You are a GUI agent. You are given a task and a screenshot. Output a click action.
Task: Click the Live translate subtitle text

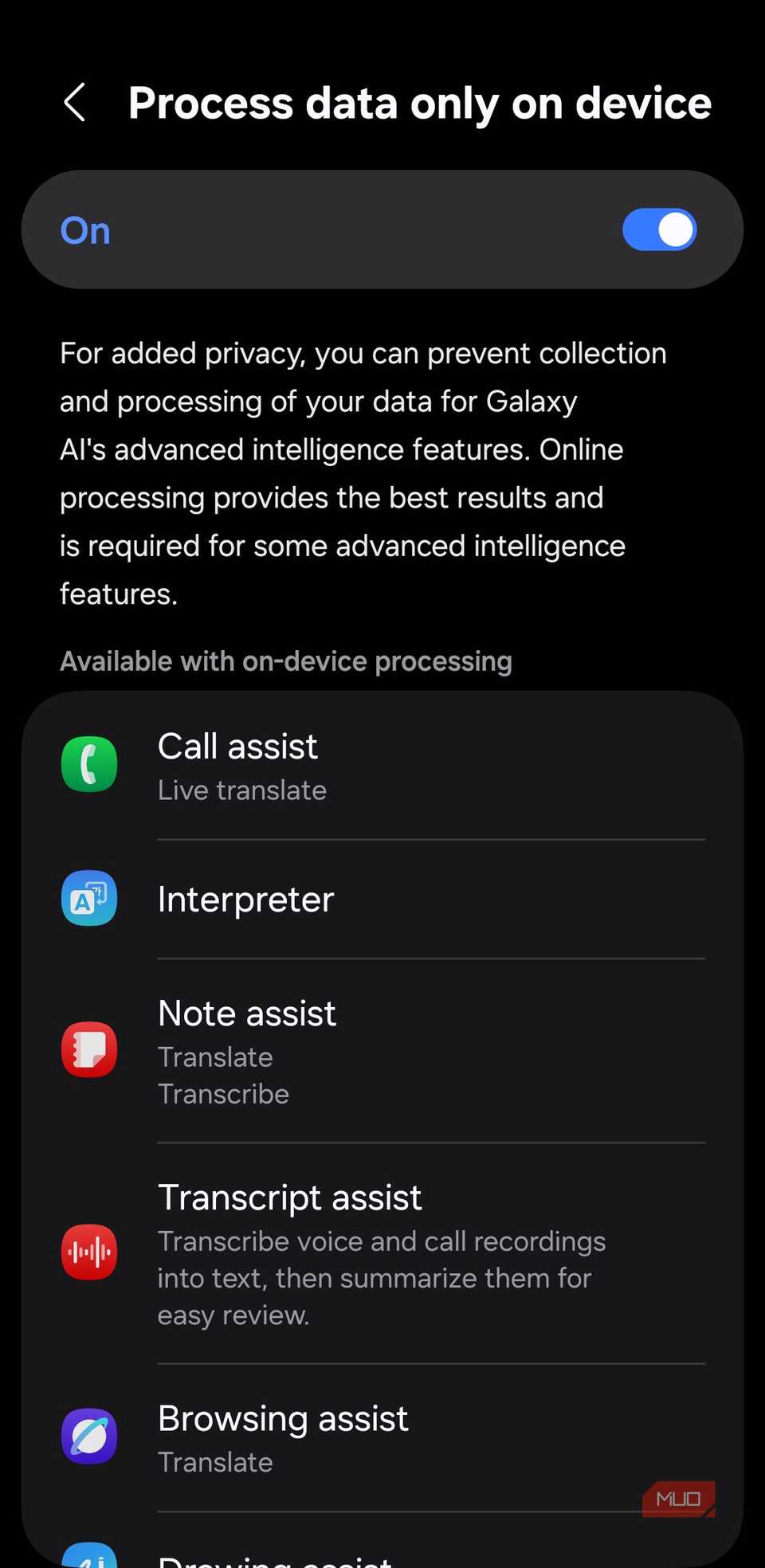click(241, 790)
